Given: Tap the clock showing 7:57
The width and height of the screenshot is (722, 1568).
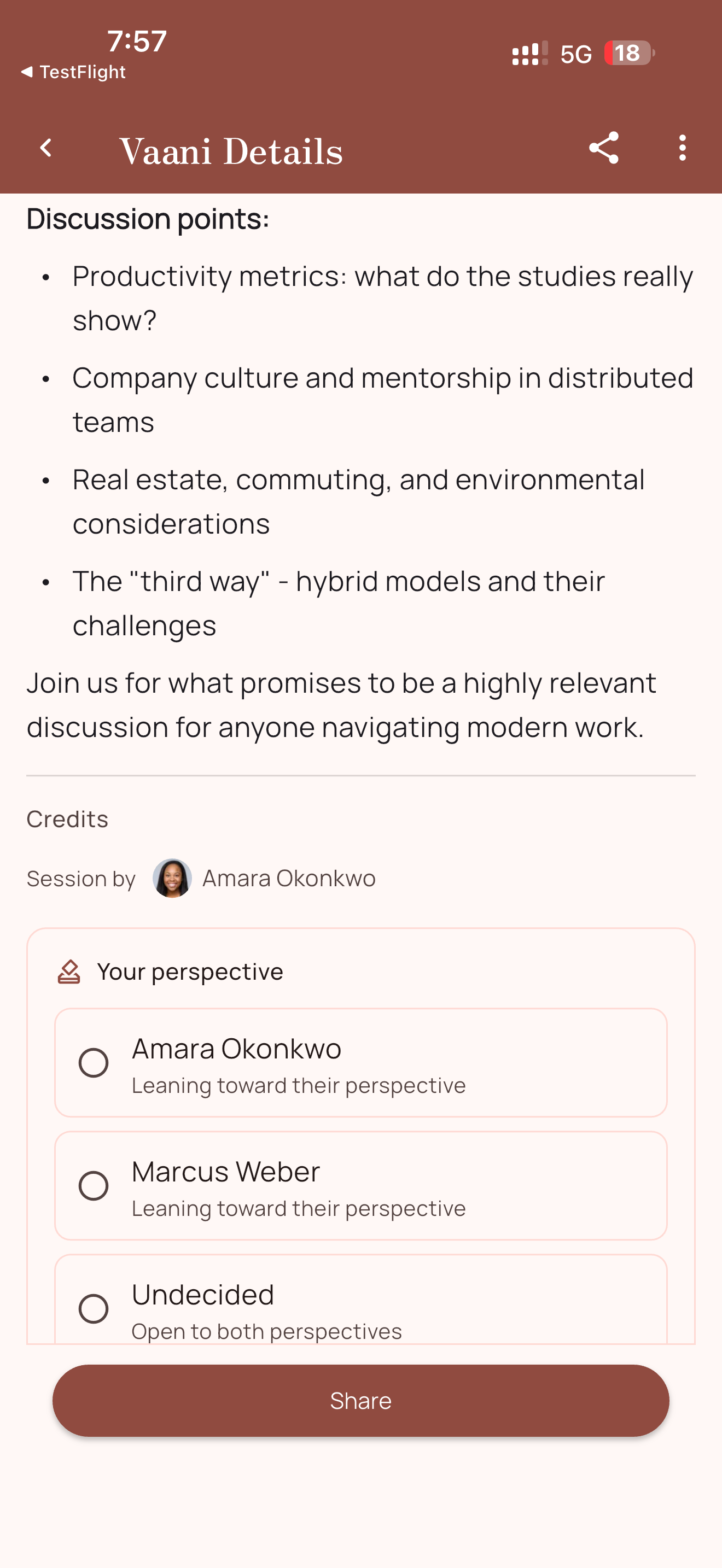Looking at the screenshot, I should 136,42.
